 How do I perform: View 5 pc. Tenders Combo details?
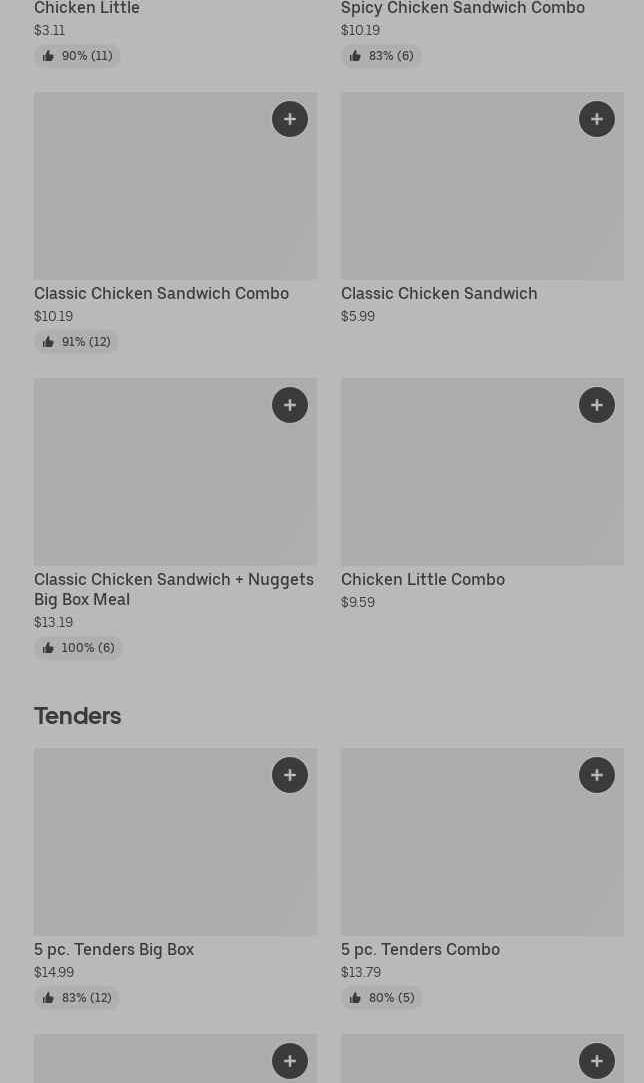pyautogui.click(x=420, y=949)
